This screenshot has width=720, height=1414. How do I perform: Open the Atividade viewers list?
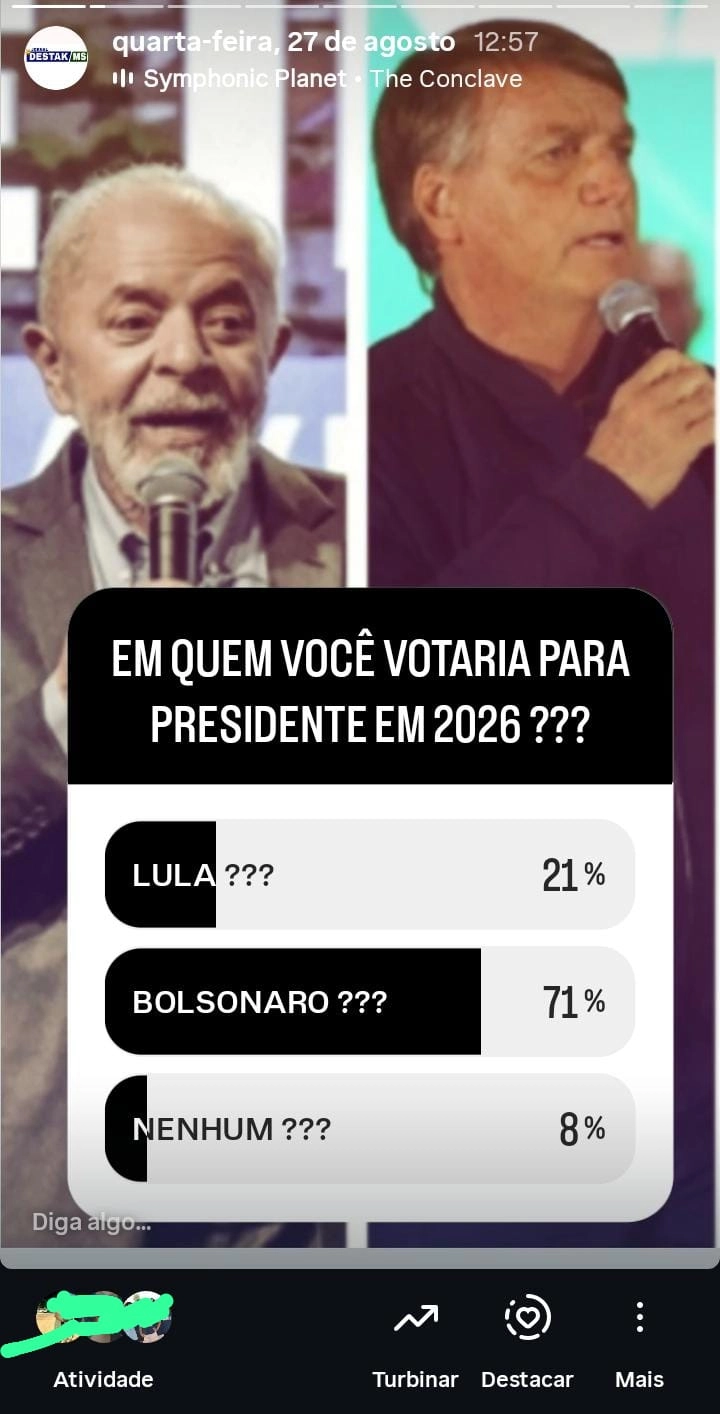tap(103, 1340)
